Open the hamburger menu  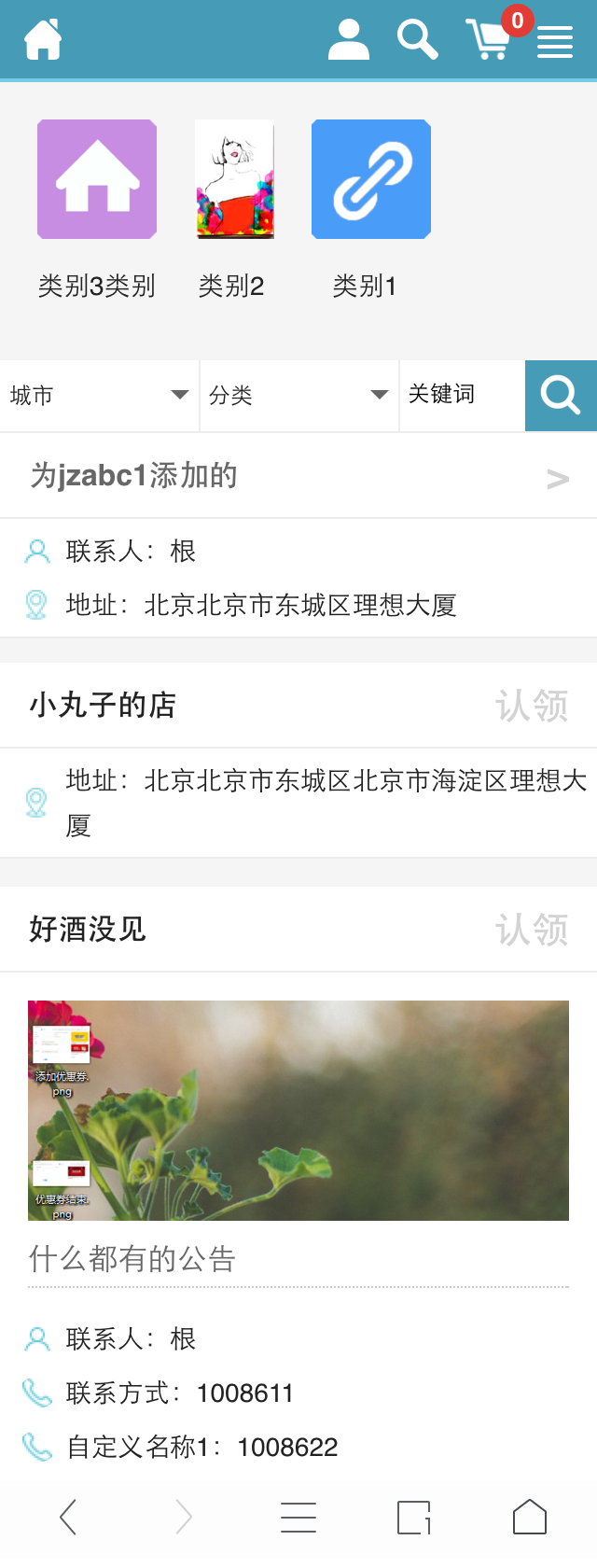tap(555, 42)
